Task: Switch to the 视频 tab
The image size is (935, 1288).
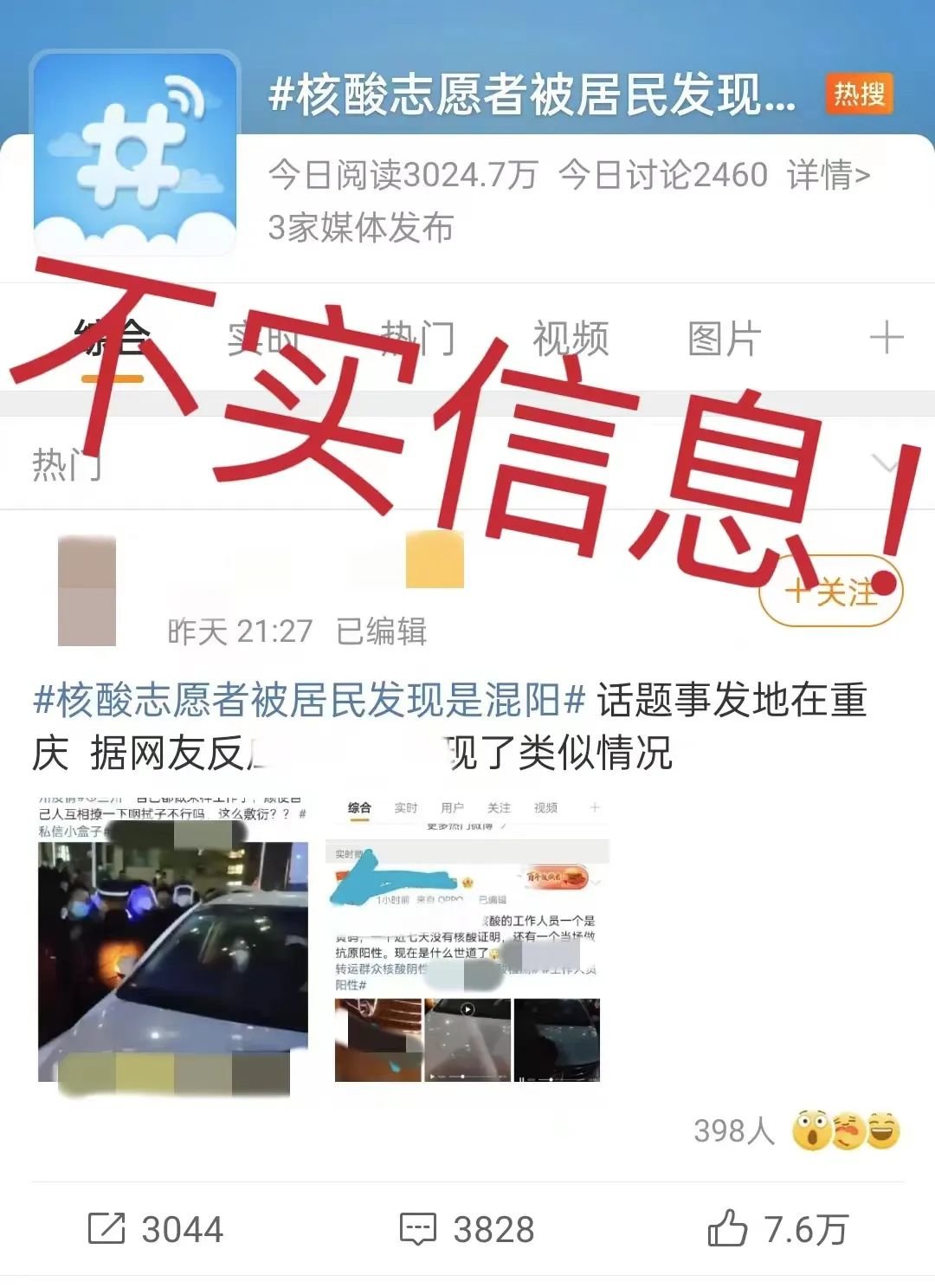Action: pyautogui.click(x=571, y=340)
